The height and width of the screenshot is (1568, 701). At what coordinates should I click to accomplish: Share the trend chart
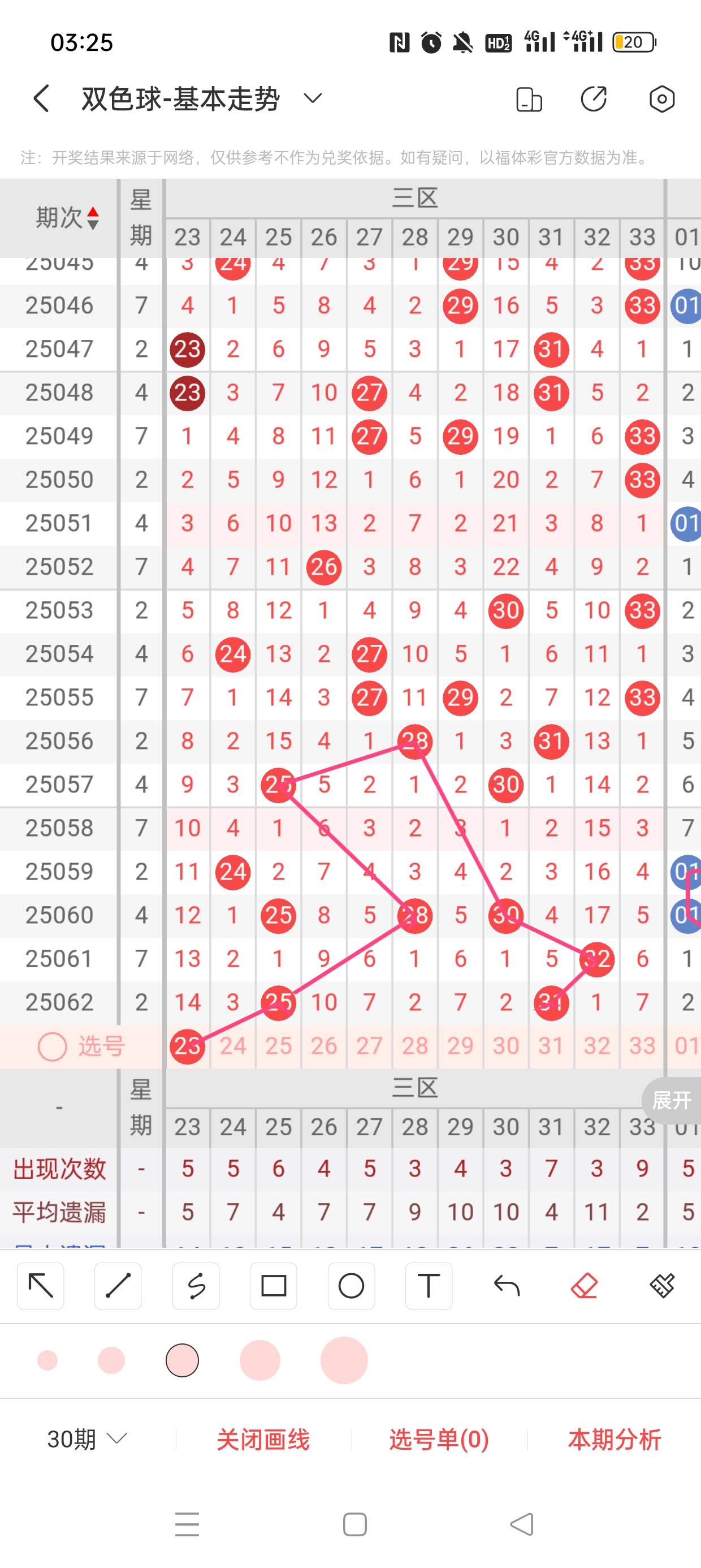point(594,99)
